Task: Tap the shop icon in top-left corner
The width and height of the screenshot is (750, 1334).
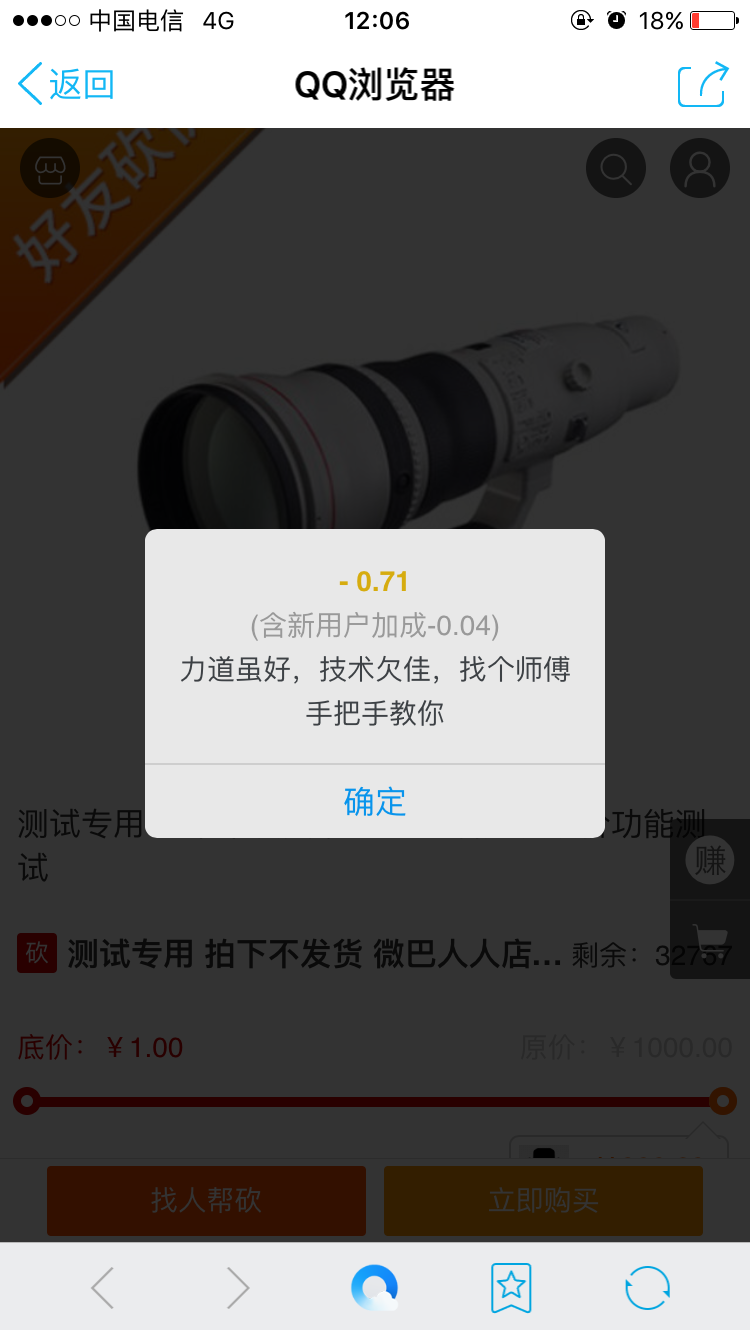Action: [x=50, y=168]
